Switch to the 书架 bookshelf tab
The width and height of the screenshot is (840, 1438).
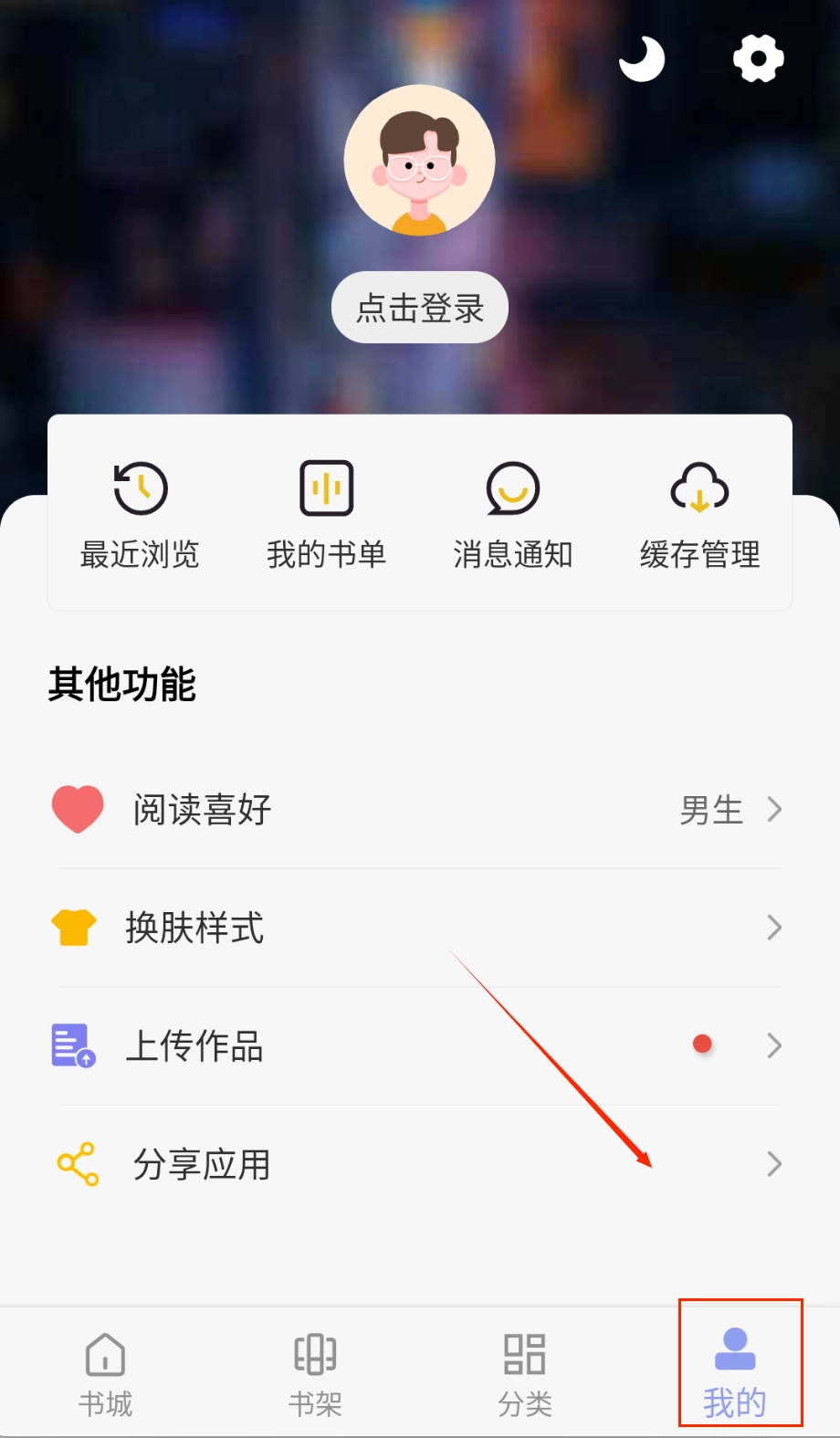coord(315,1374)
